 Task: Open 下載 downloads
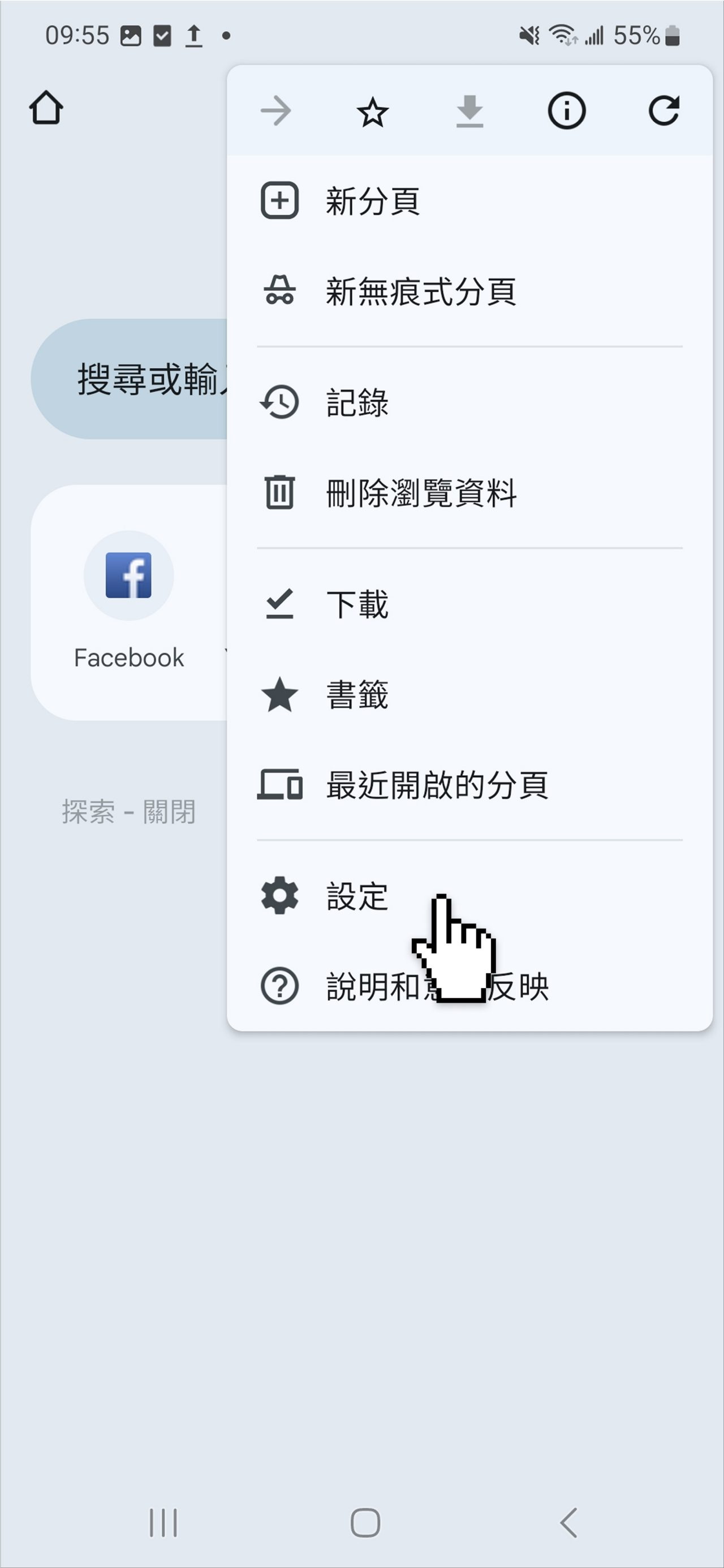pos(469,604)
